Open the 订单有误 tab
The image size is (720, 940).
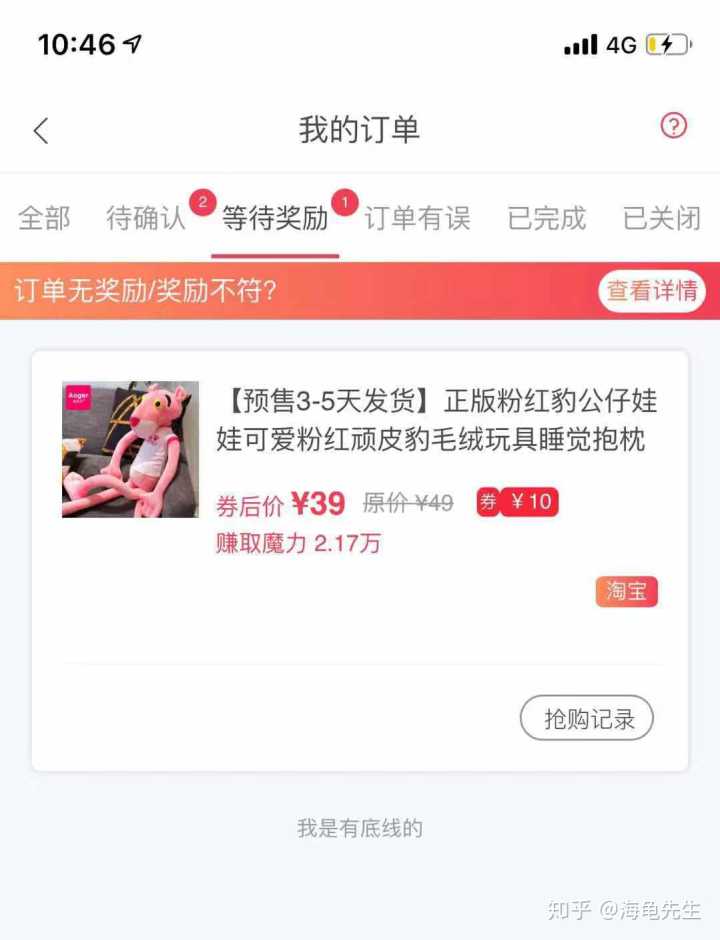coord(417,218)
